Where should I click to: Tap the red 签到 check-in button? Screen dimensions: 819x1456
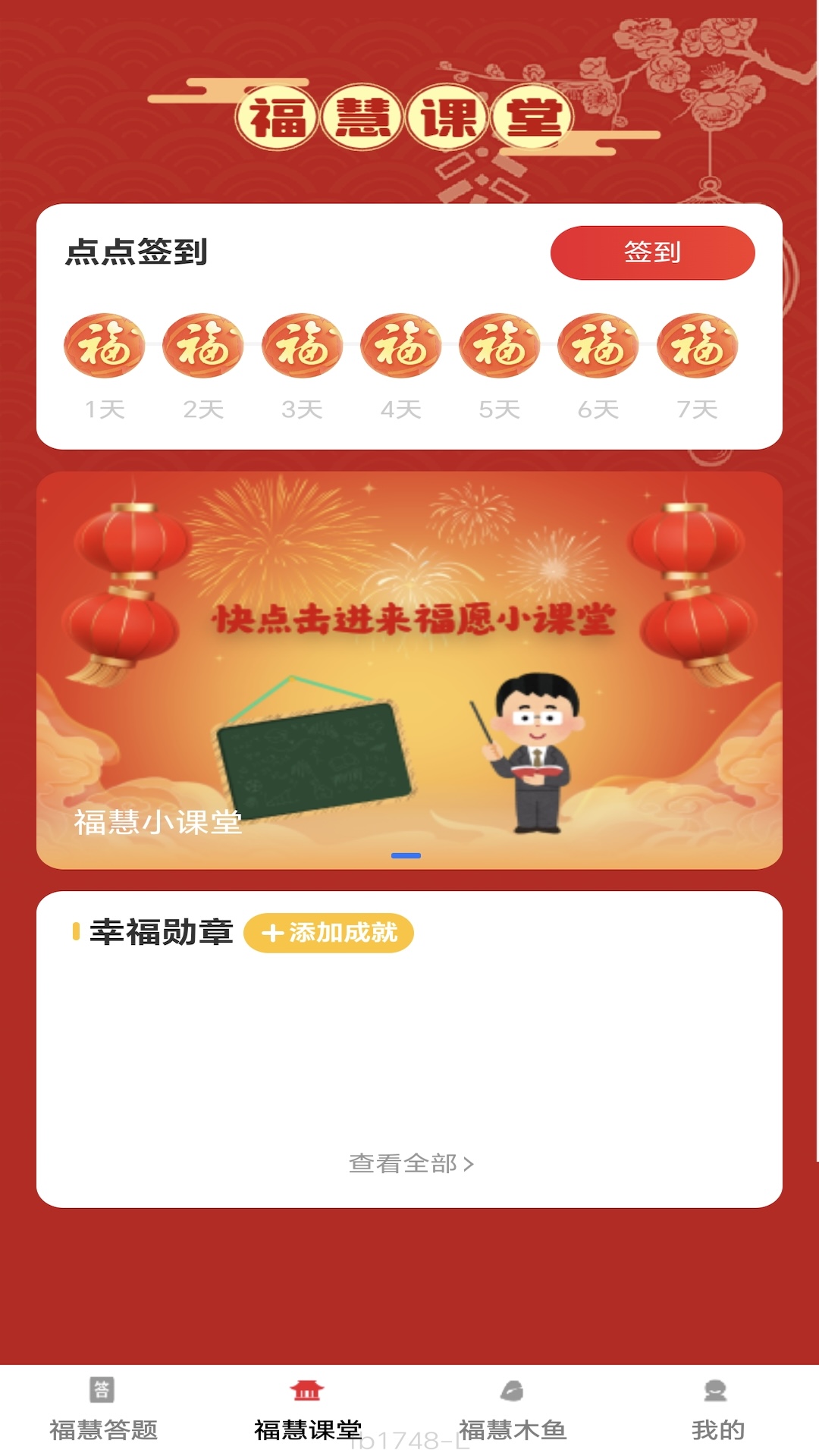pyautogui.click(x=652, y=253)
